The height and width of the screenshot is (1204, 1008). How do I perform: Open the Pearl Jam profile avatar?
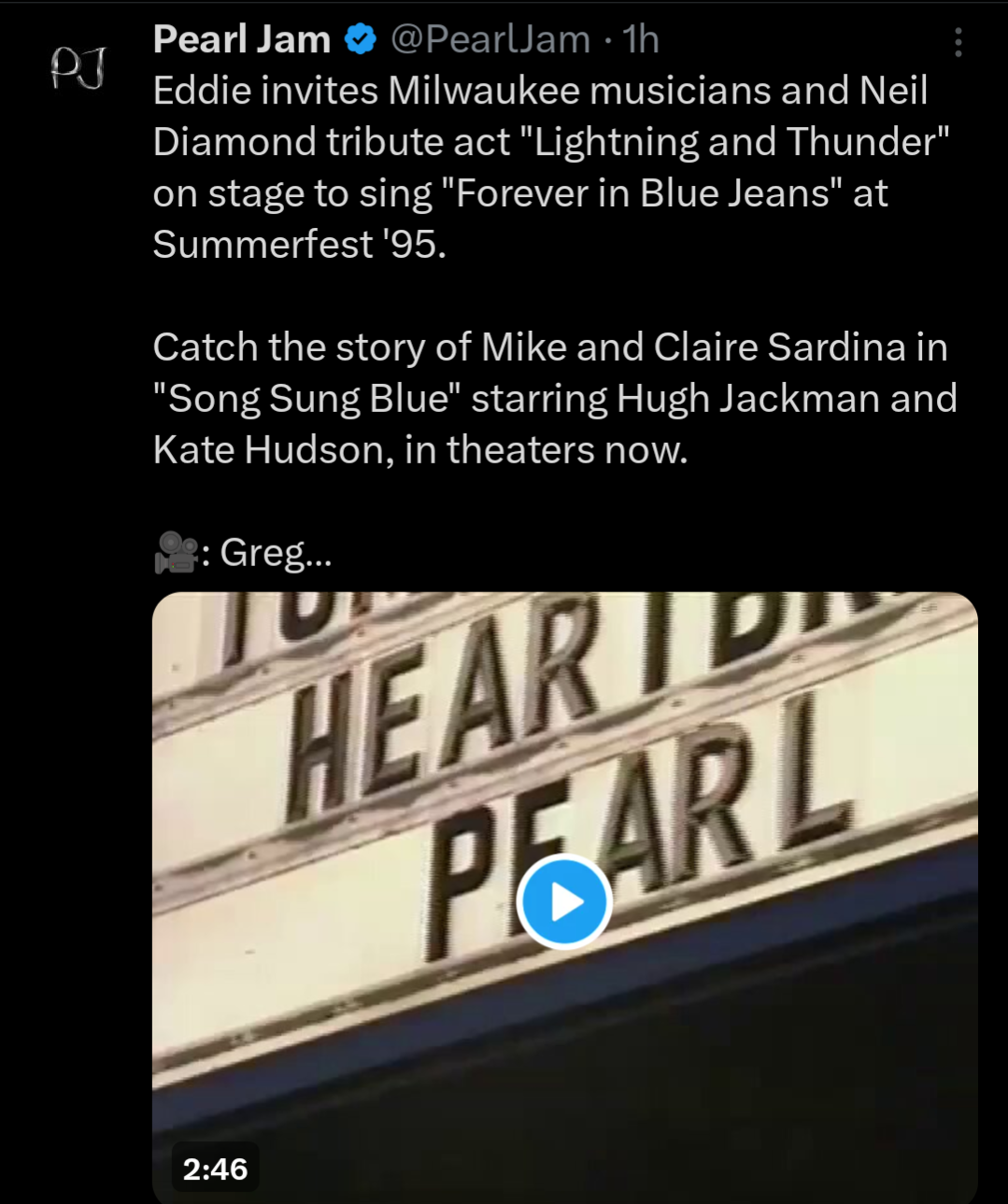coord(77,67)
